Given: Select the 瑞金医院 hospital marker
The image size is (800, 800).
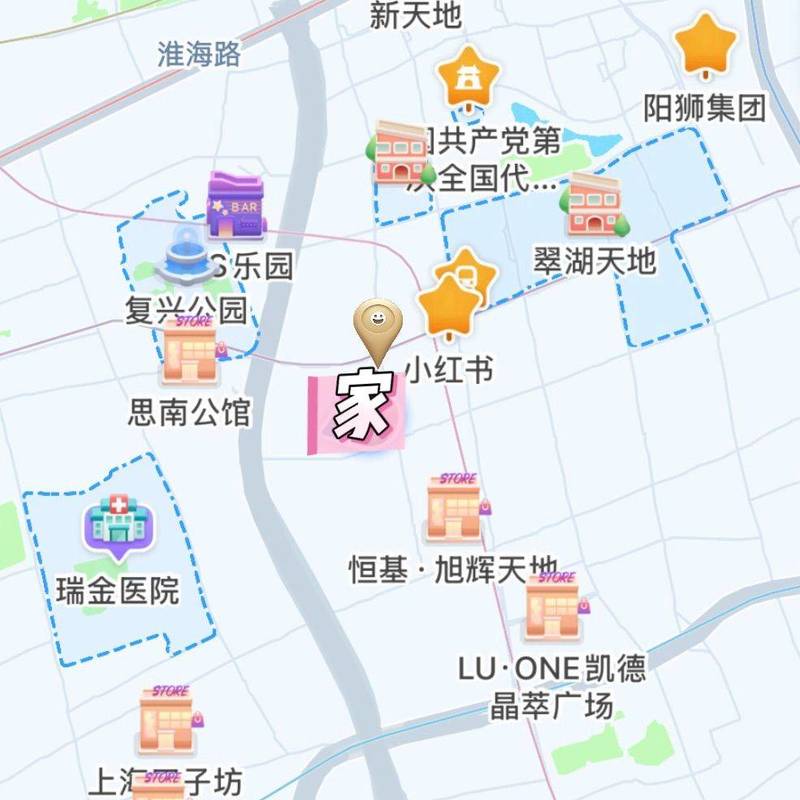Looking at the screenshot, I should tap(118, 527).
